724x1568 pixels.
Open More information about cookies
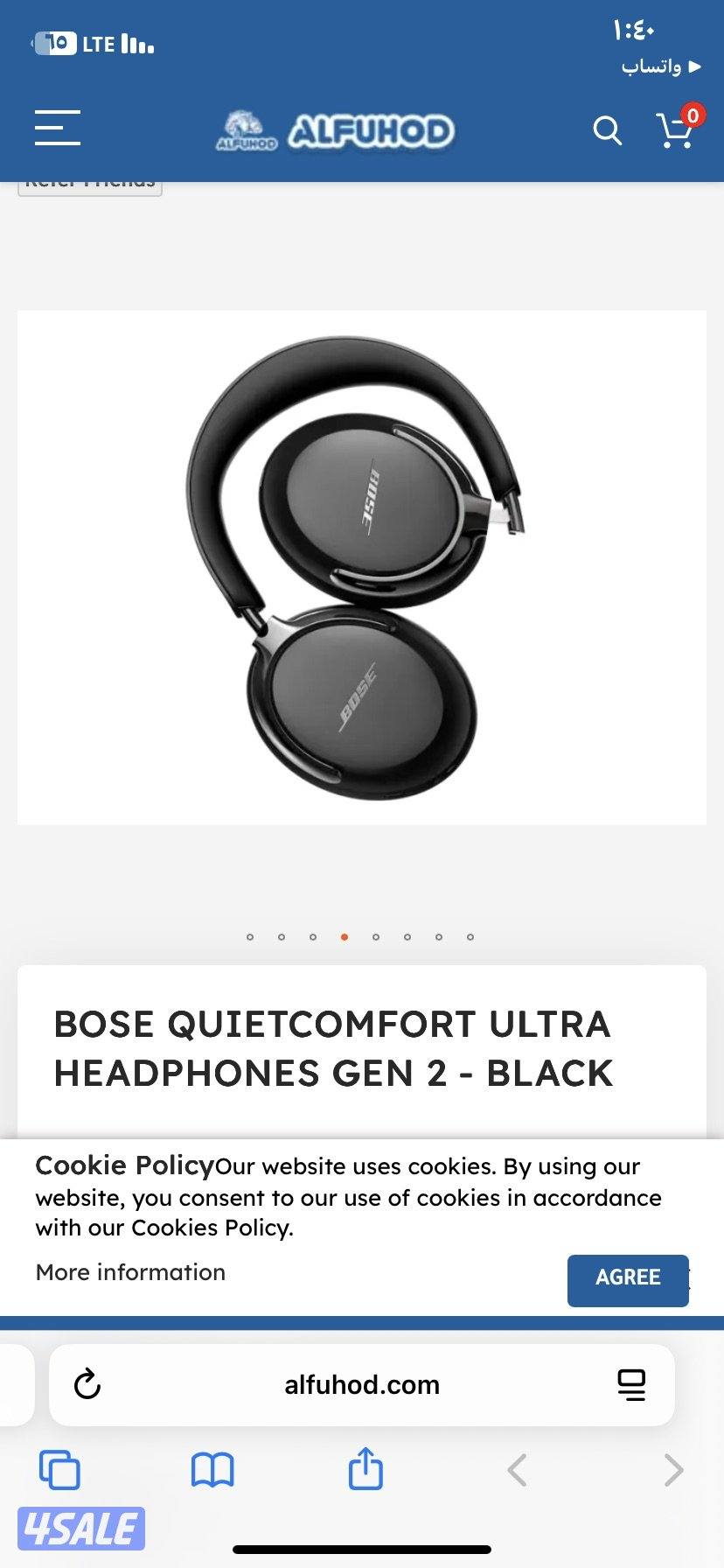[x=130, y=1272]
